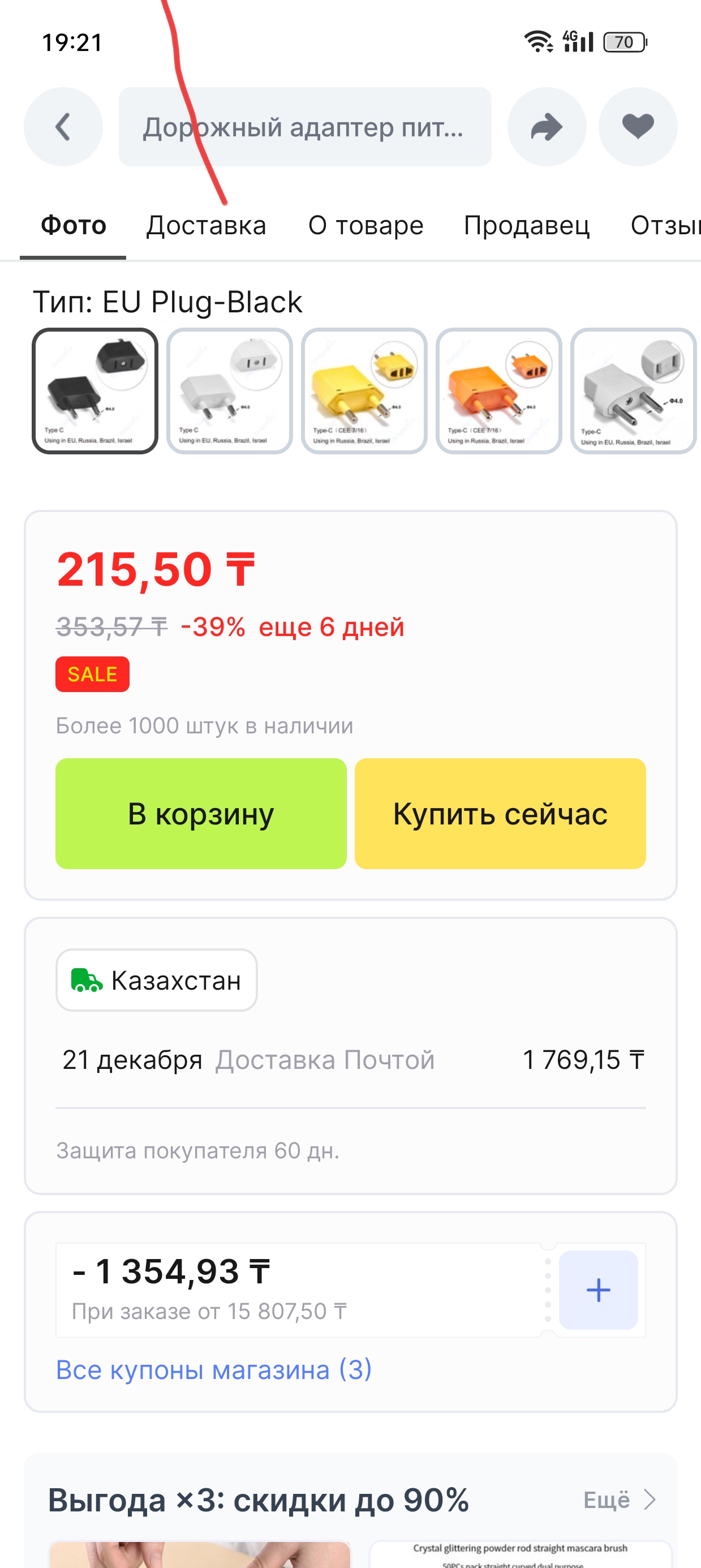Open Все купоны магазина (3) link
The height and width of the screenshot is (1568, 701).
(x=214, y=1369)
